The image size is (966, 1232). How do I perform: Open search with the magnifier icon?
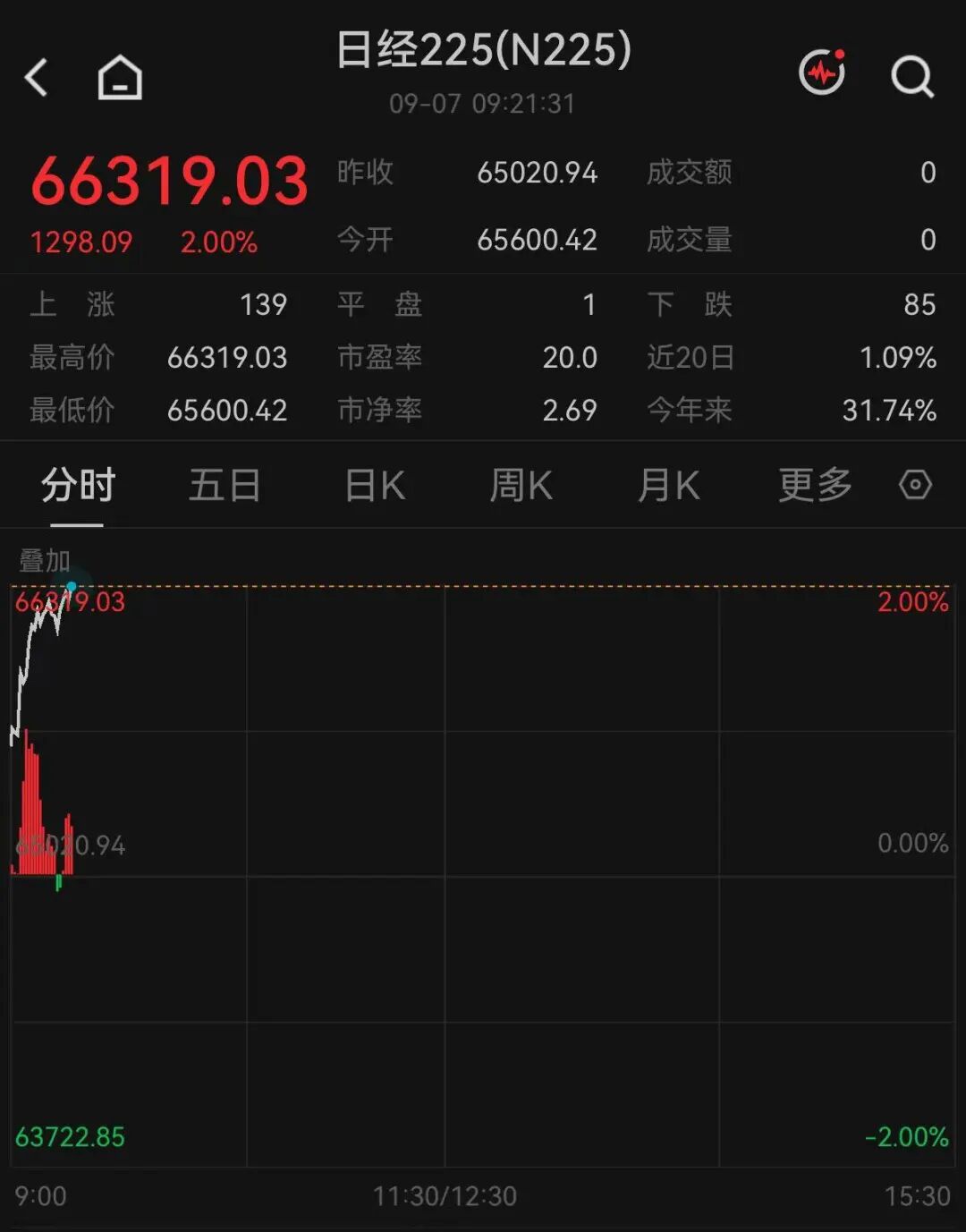click(x=912, y=77)
